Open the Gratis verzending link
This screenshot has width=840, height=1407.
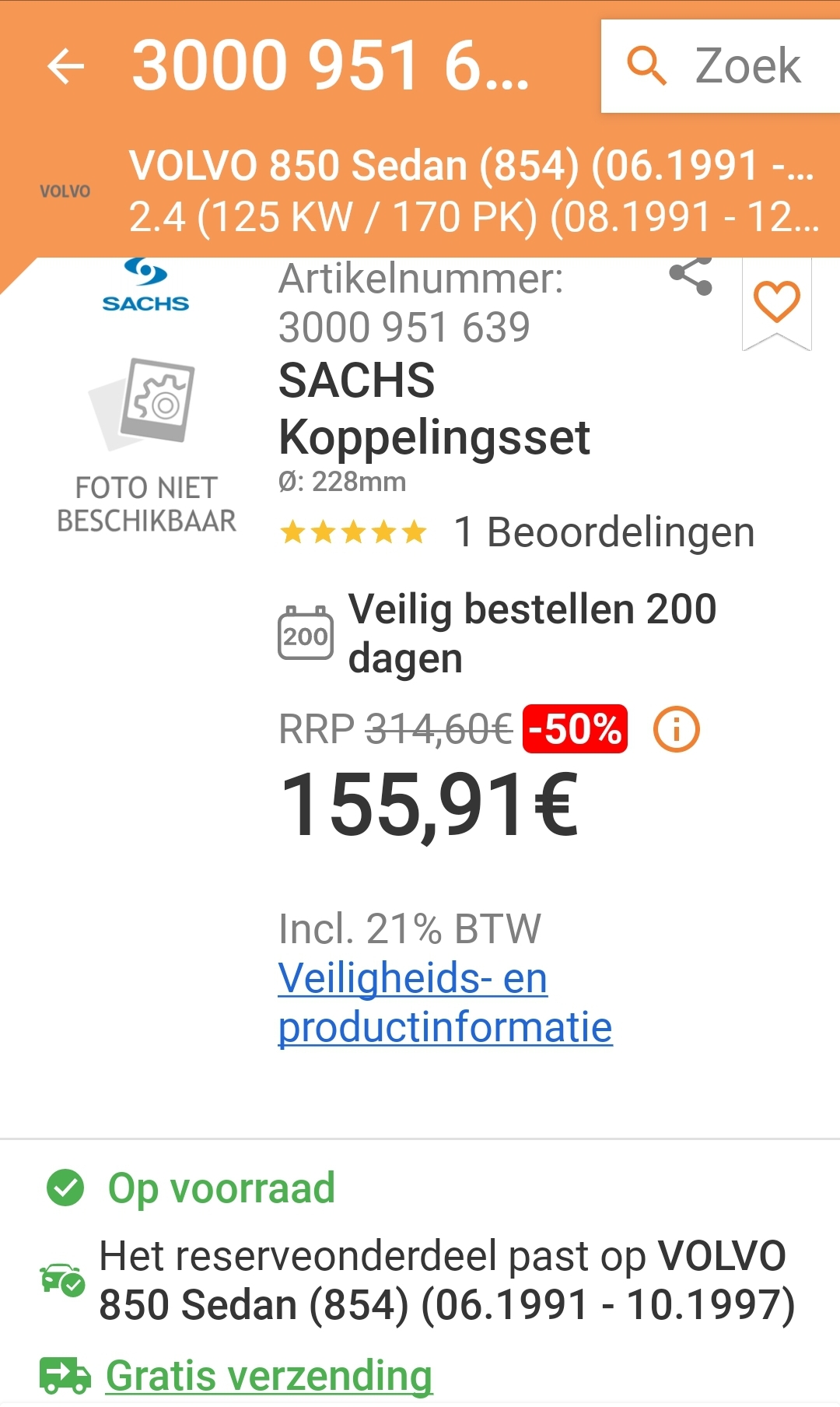(268, 1375)
